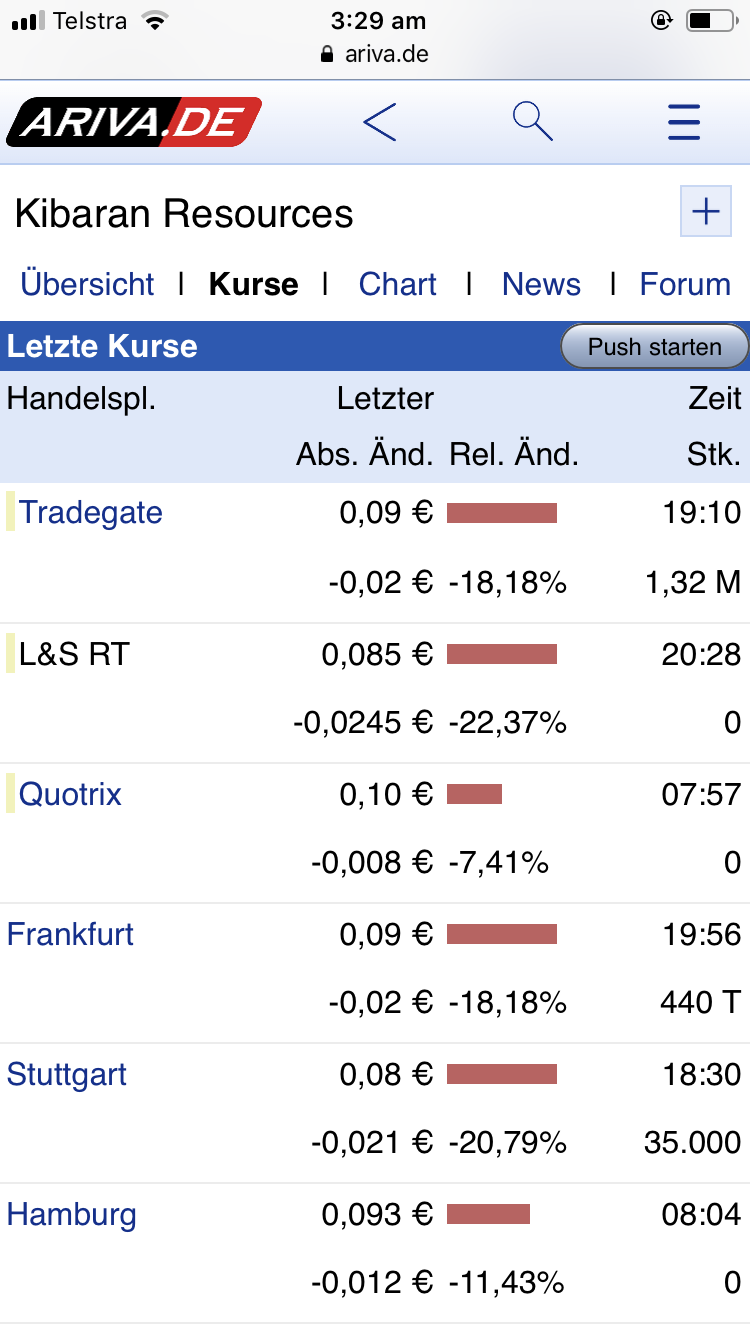The width and height of the screenshot is (750, 1334).
Task: Tap the ariva.de address bar
Action: [x=375, y=54]
